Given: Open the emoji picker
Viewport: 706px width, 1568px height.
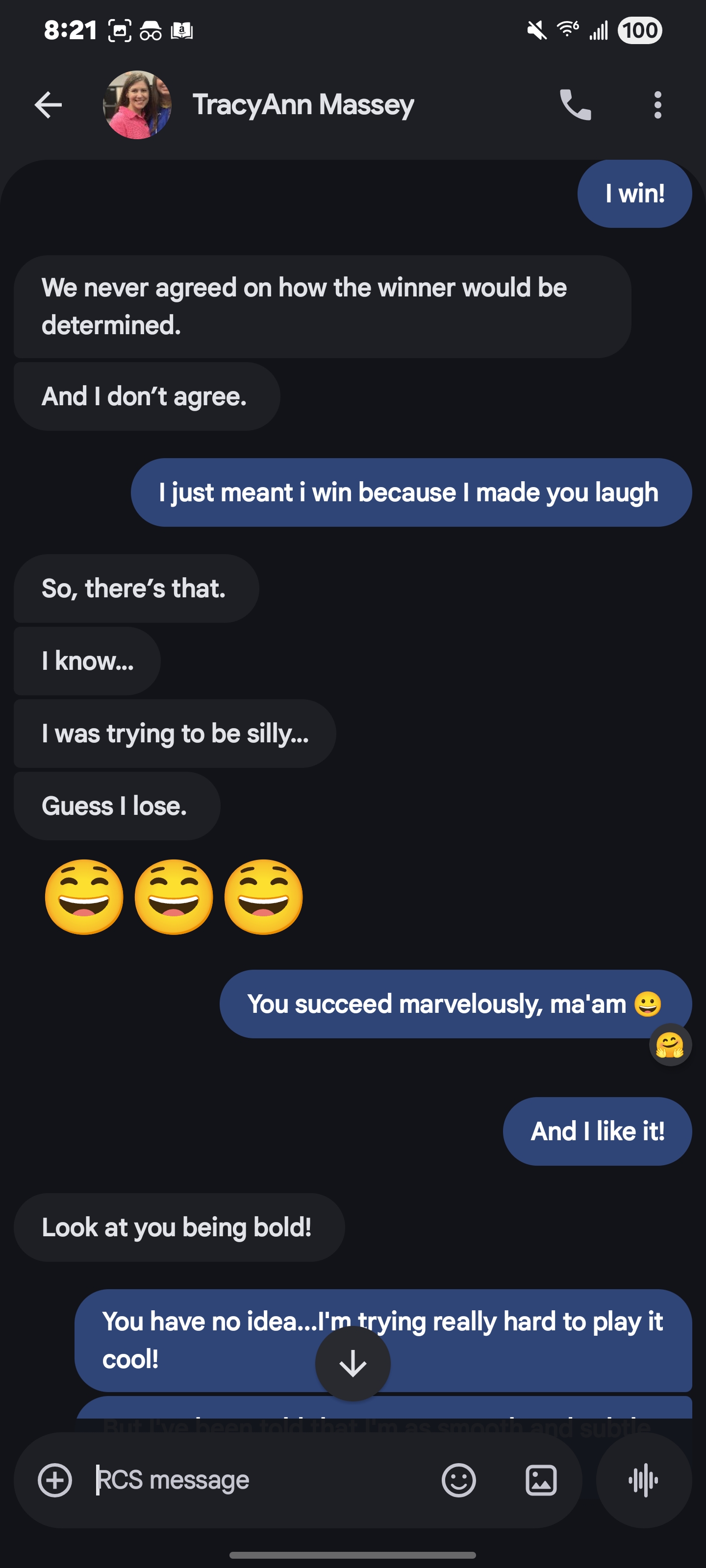Looking at the screenshot, I should point(458,1480).
